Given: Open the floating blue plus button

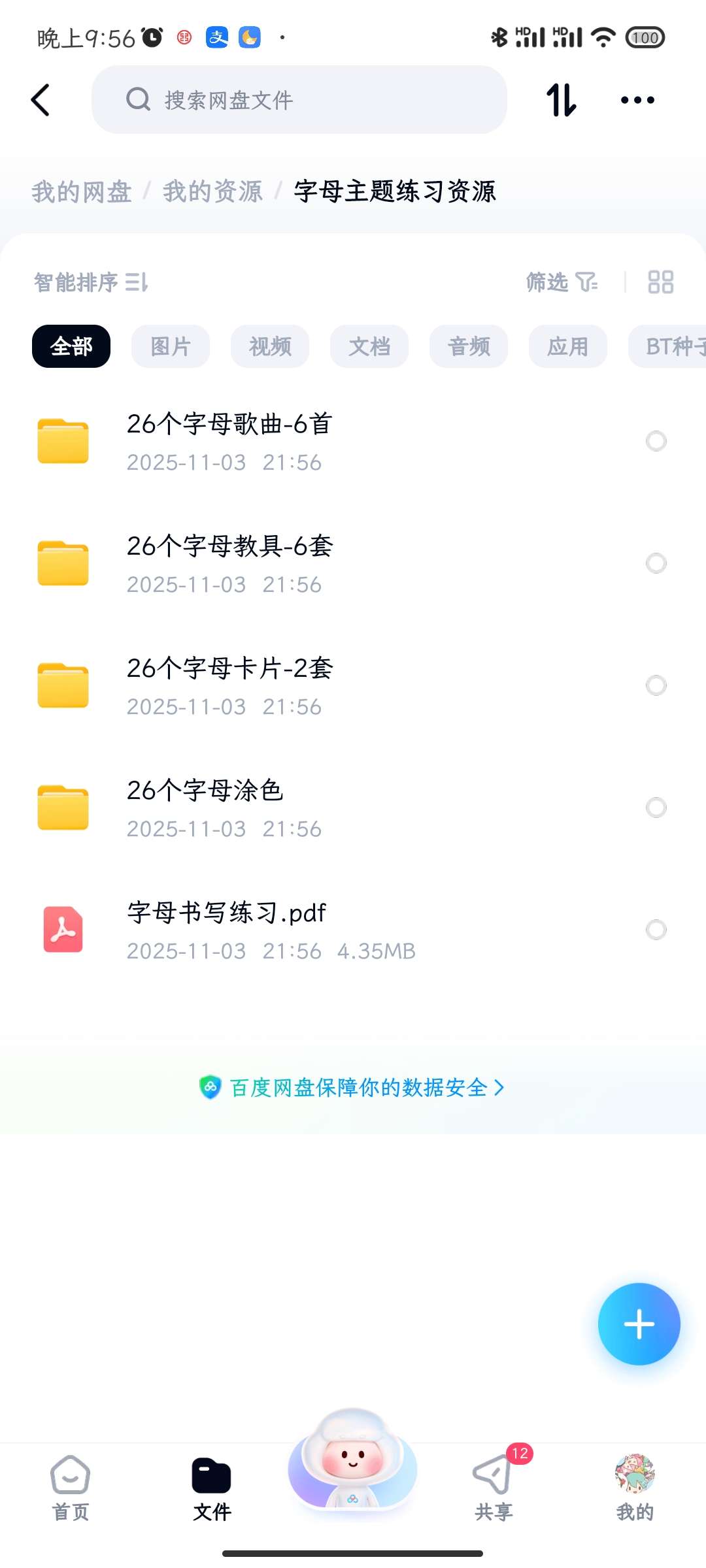Looking at the screenshot, I should tap(639, 1324).
